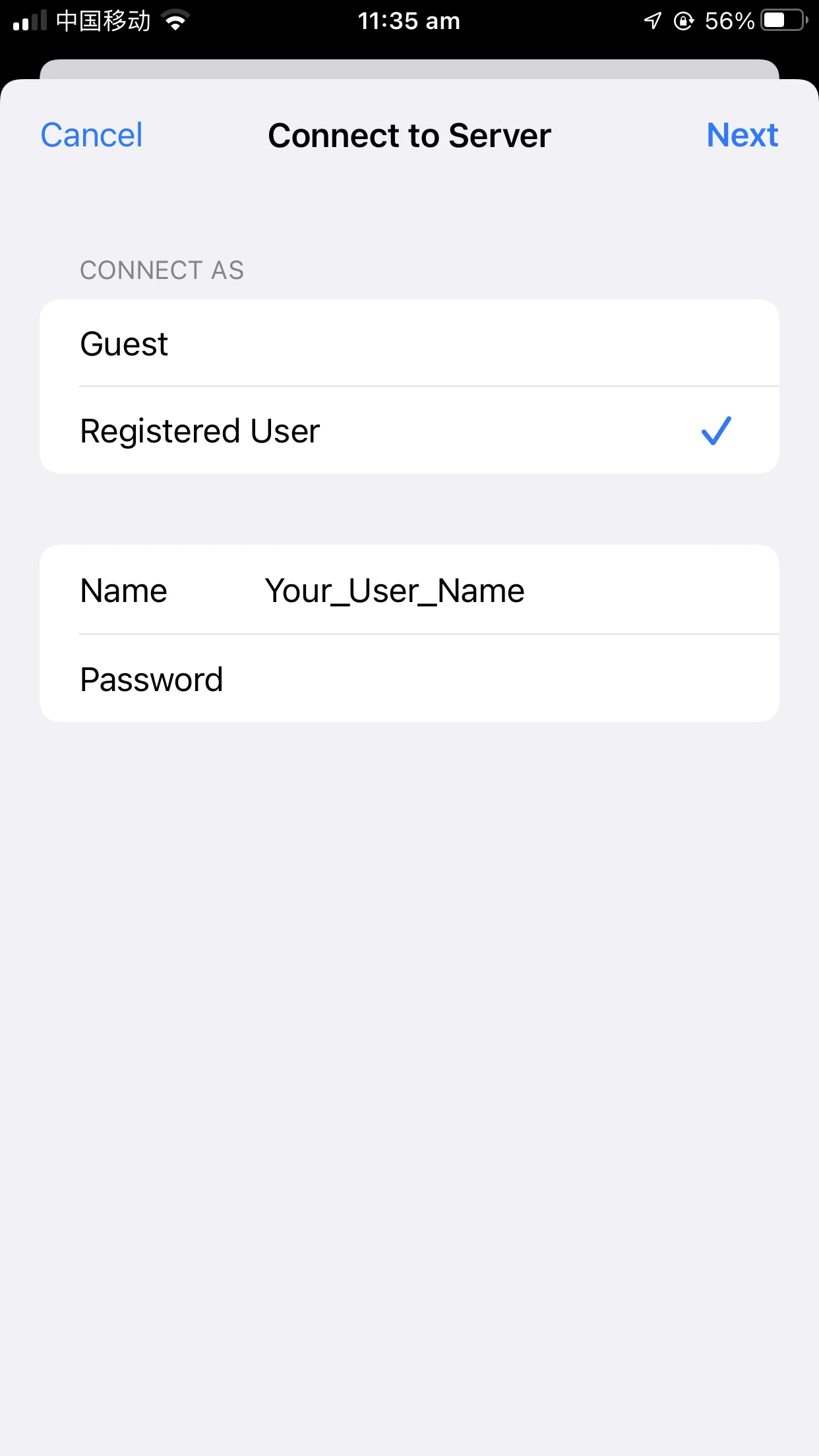Select Guest as connection type
The height and width of the screenshot is (1456, 819).
click(409, 344)
